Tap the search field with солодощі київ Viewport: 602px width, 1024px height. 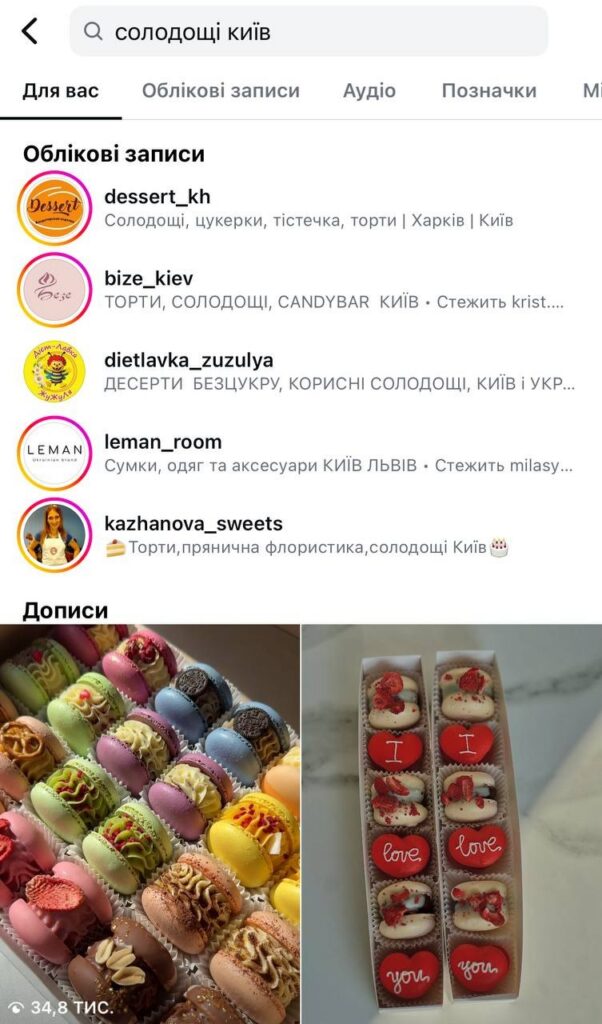308,32
